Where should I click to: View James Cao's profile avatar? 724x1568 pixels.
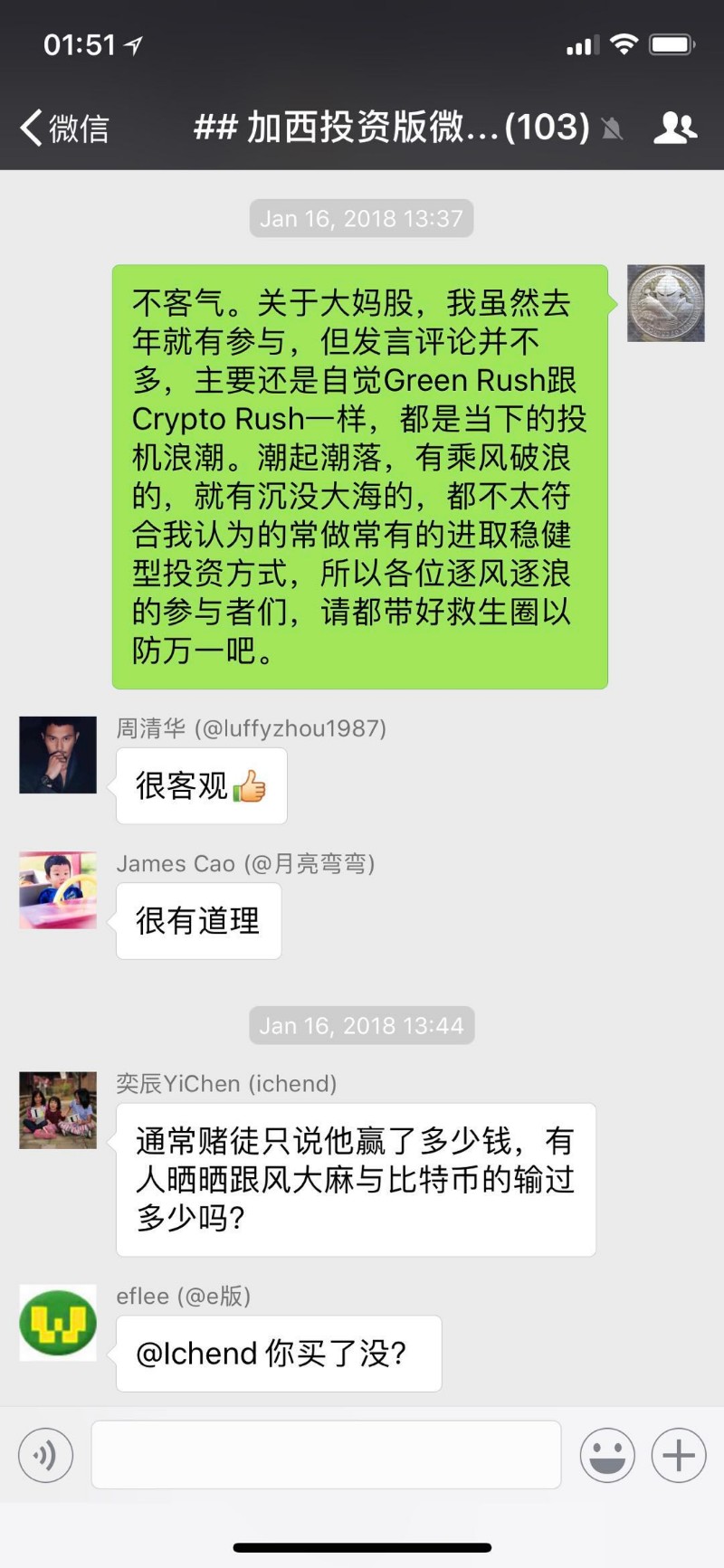click(58, 890)
